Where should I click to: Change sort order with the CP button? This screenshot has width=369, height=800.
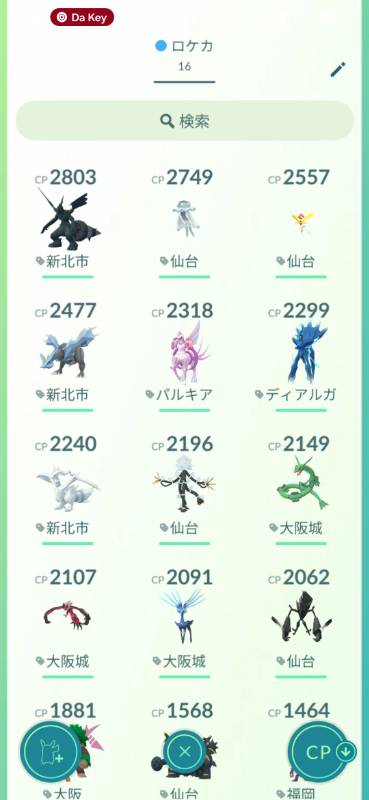(321, 752)
